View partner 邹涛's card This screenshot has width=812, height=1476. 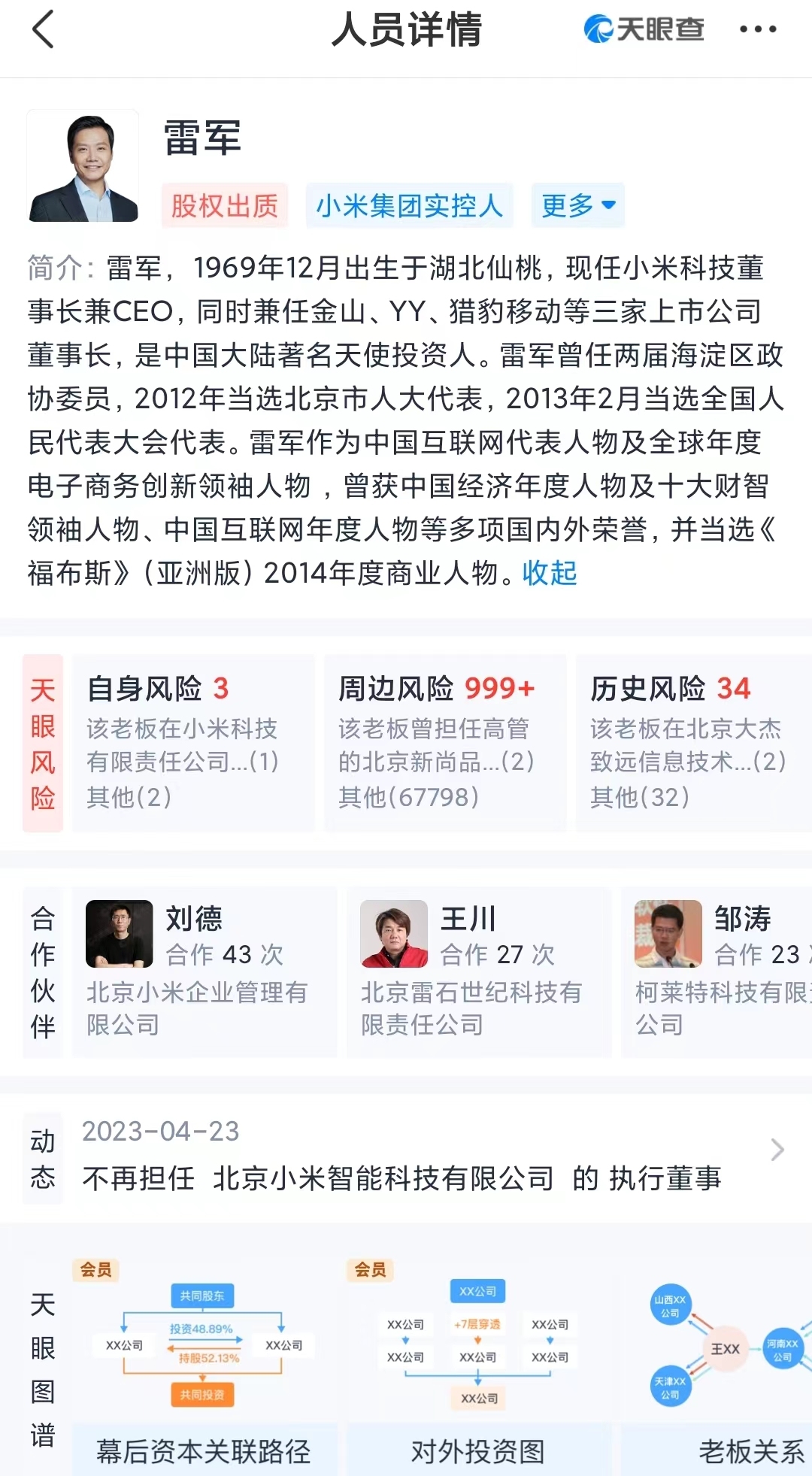[718, 971]
